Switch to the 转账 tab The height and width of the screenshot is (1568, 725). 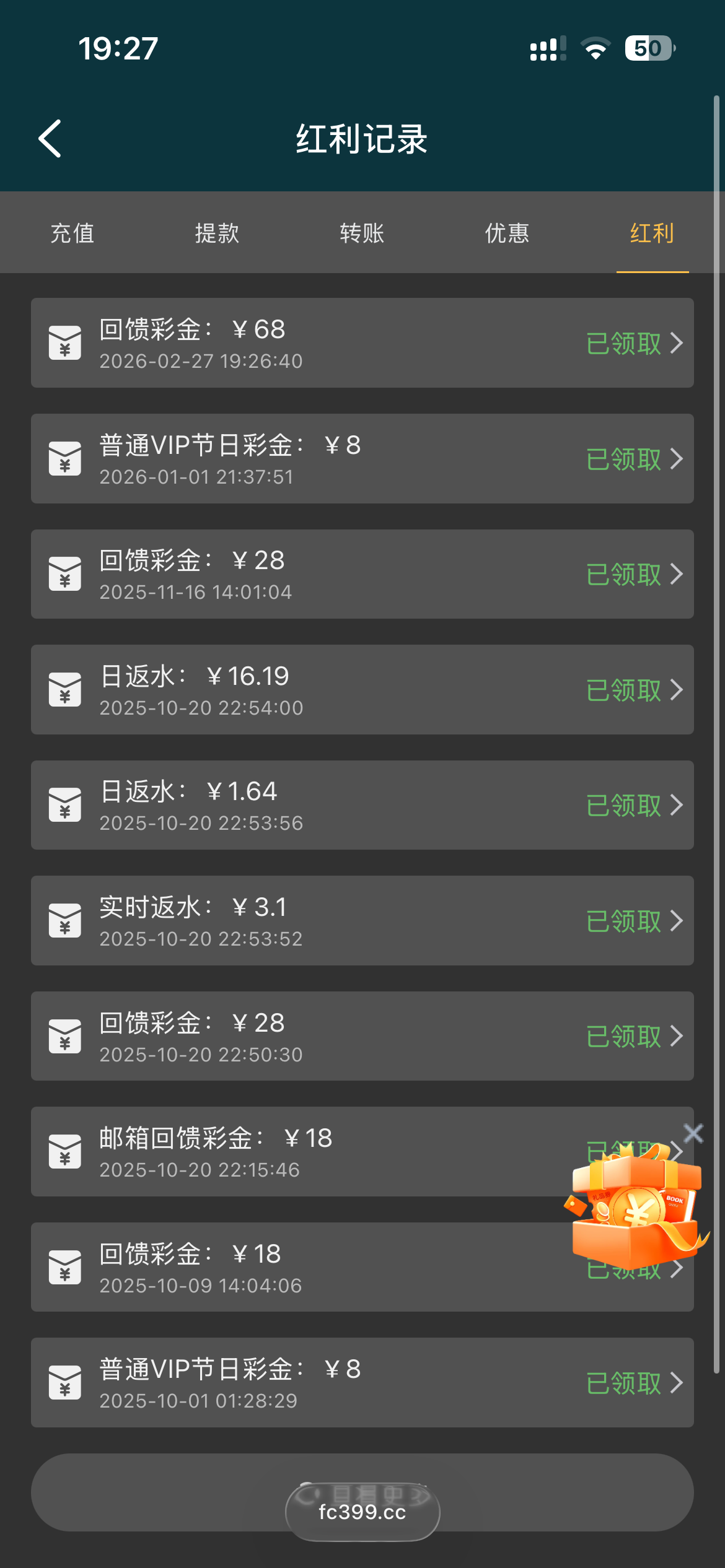[362, 233]
